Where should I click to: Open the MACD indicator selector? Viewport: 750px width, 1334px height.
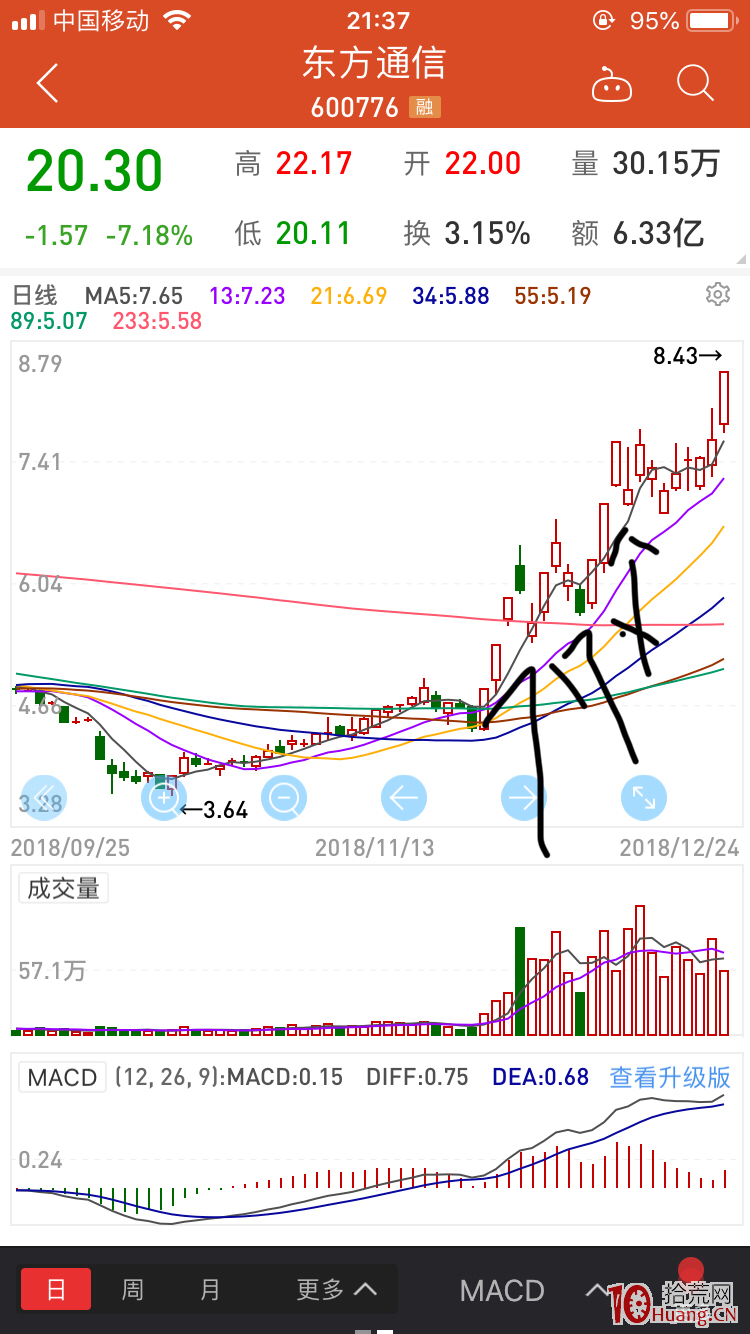point(502,1290)
